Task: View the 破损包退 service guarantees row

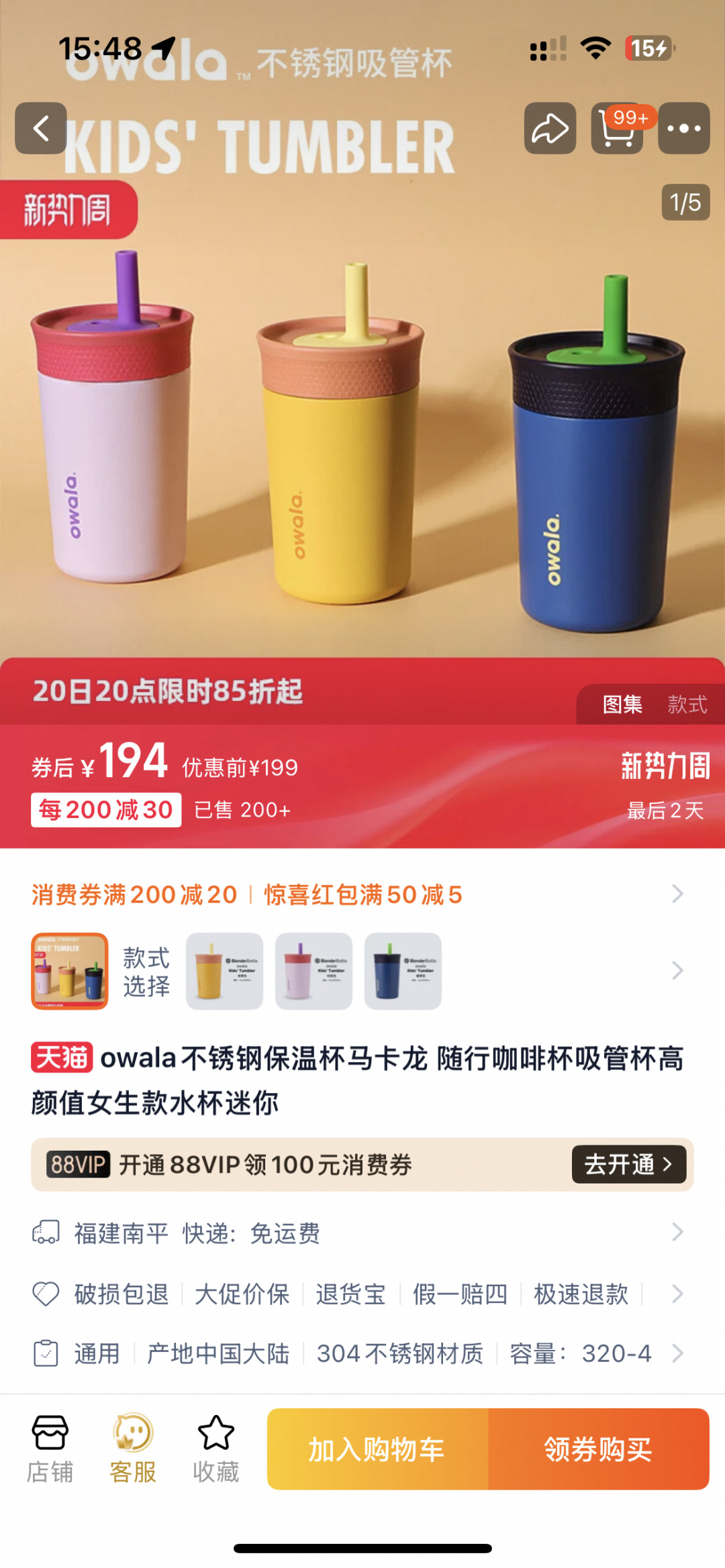Action: click(x=362, y=1294)
